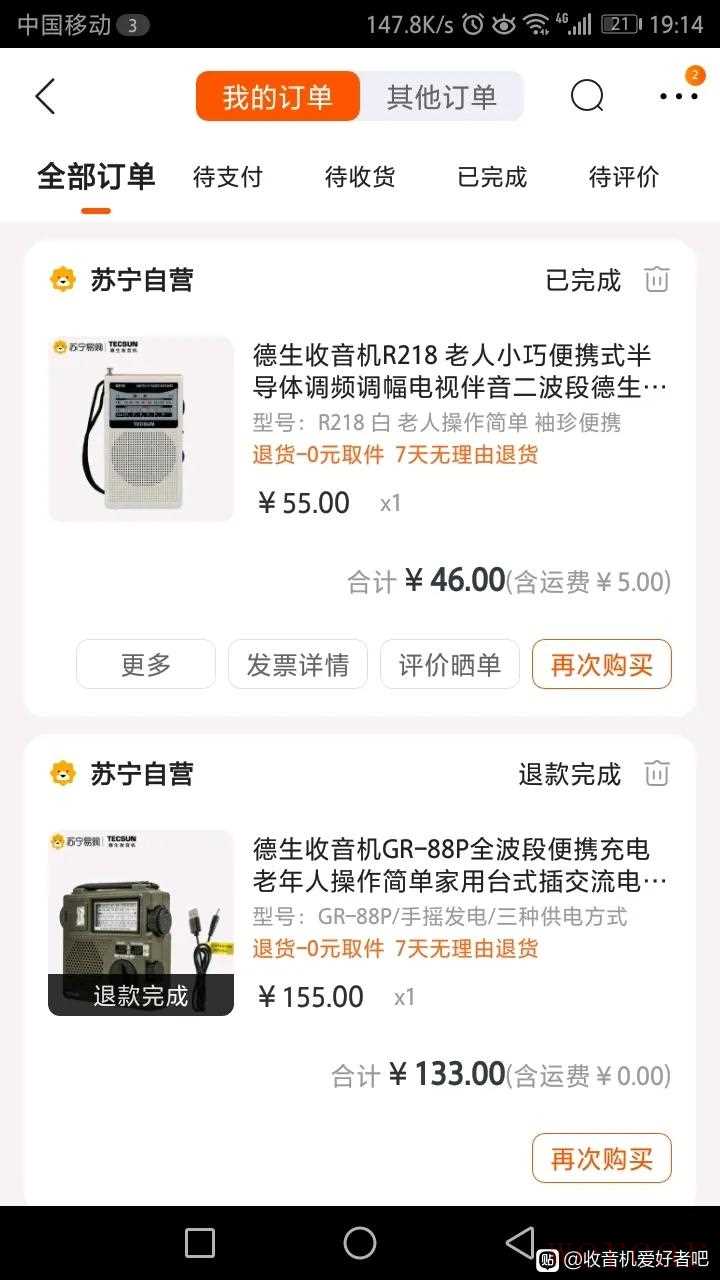The image size is (720, 1280).
Task: Select the 我的订单 segment
Action: pos(277,97)
